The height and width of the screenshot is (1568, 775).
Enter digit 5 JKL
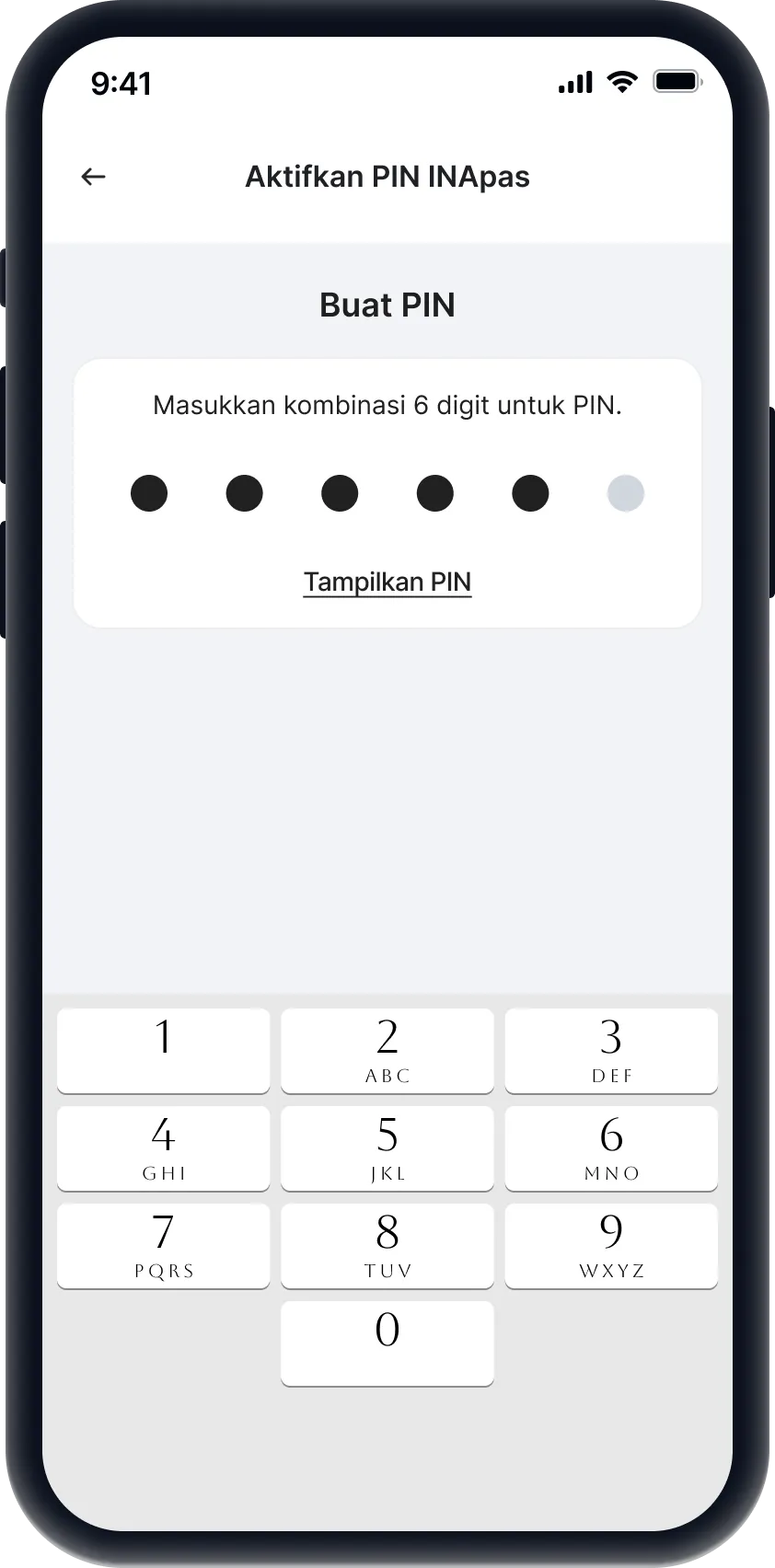387,1147
